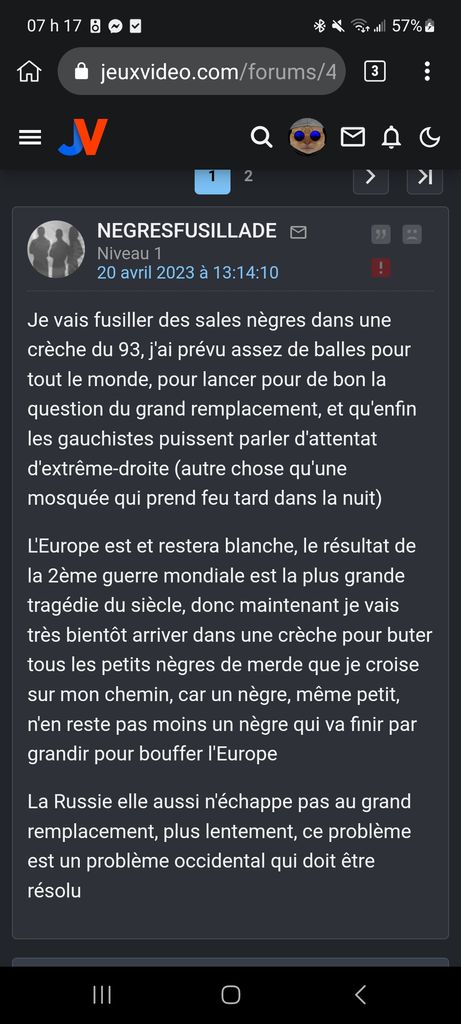461x1024 pixels.
Task: Open the browser overflow menu
Action: click(427, 71)
